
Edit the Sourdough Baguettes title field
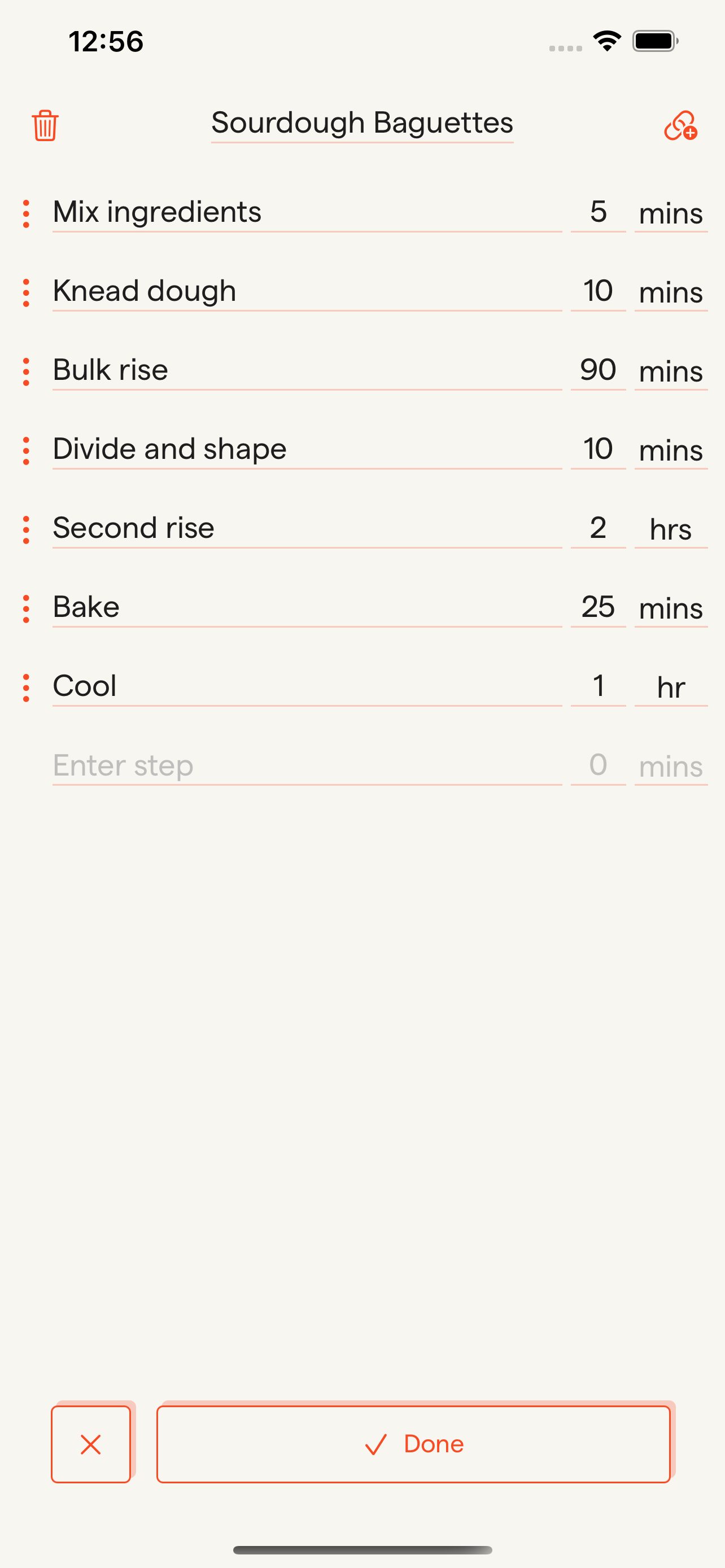362,123
